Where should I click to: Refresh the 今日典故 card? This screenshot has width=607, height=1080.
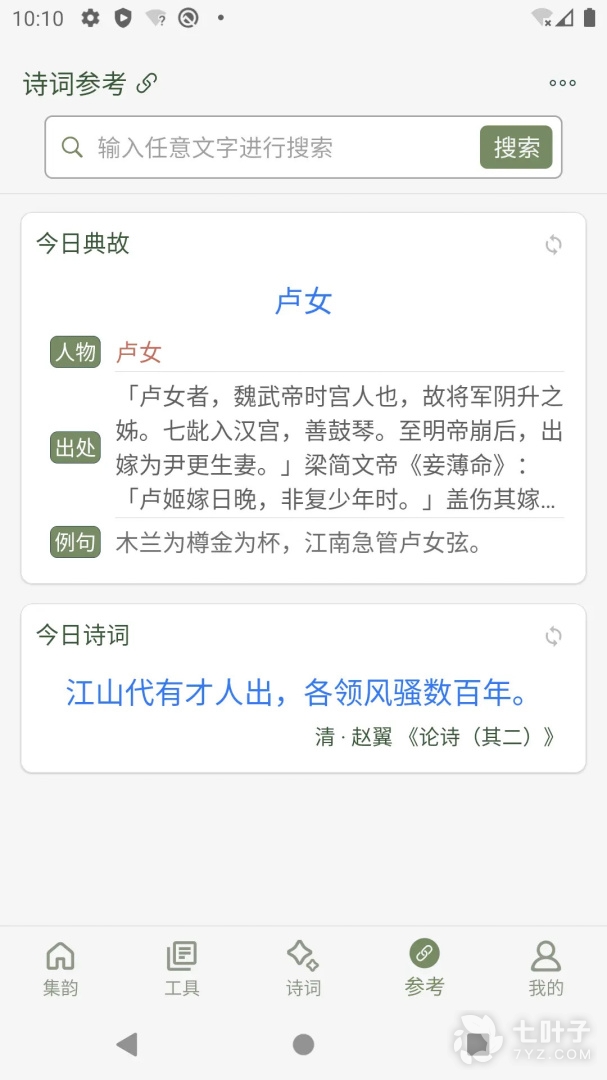(x=553, y=244)
